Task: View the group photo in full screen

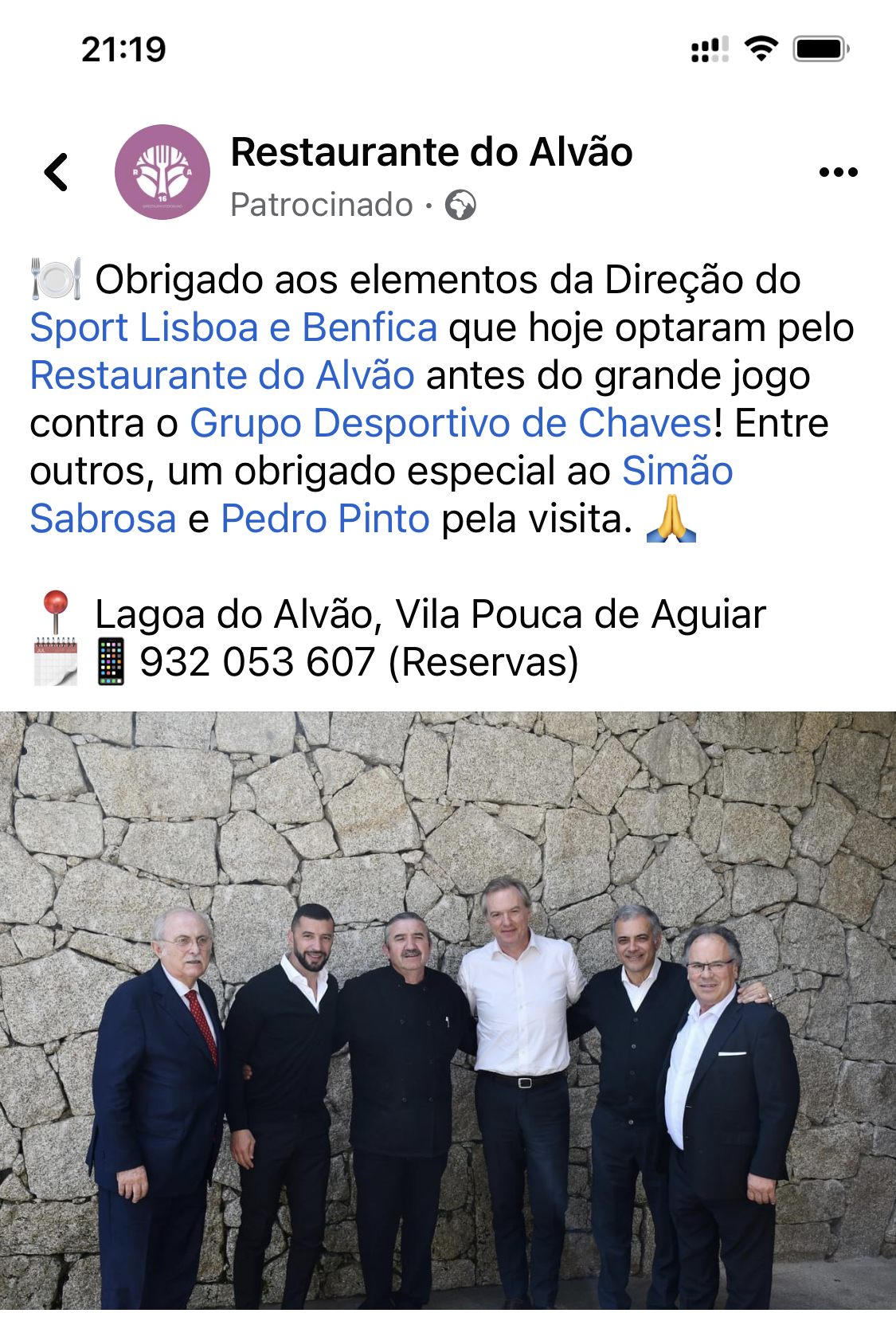Action: [448, 1010]
